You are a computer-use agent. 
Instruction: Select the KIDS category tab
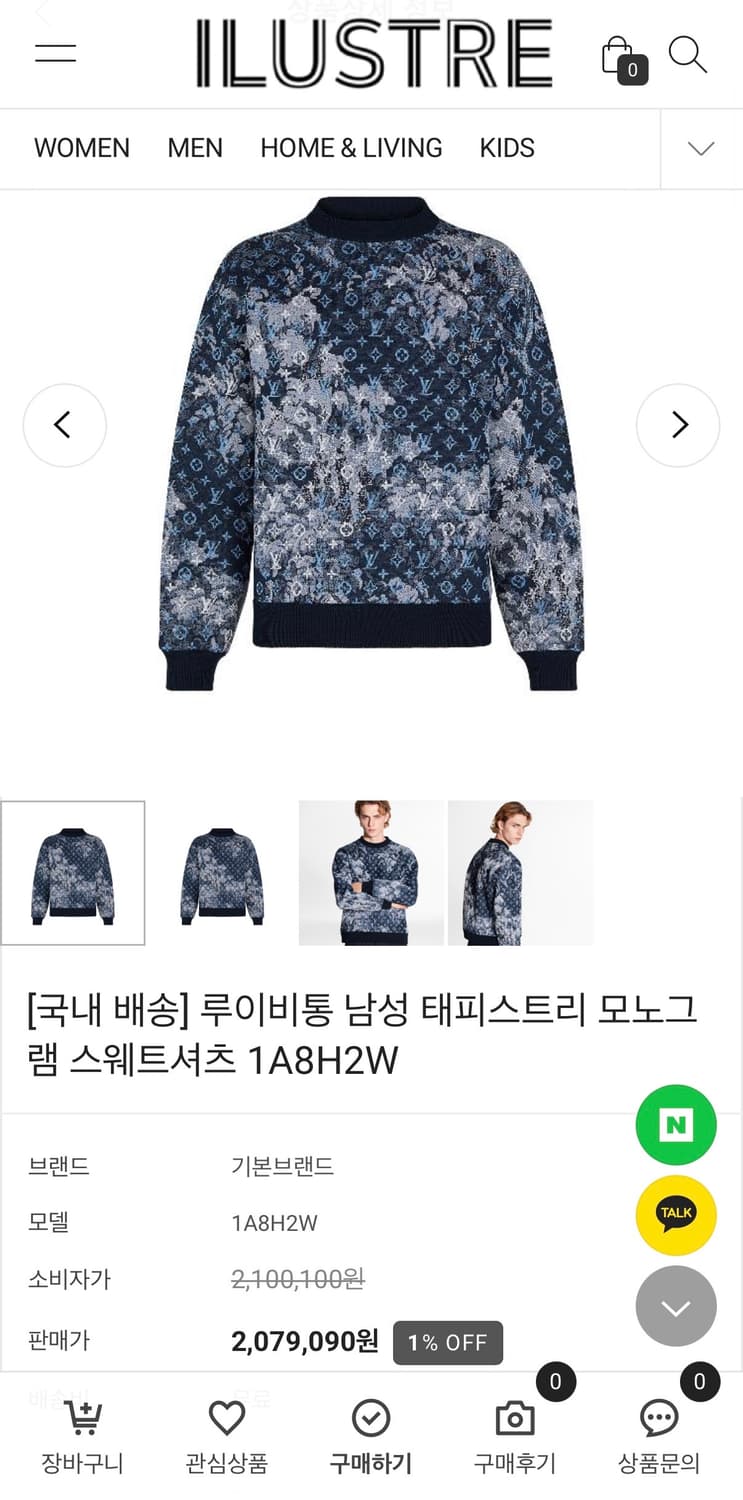click(507, 148)
